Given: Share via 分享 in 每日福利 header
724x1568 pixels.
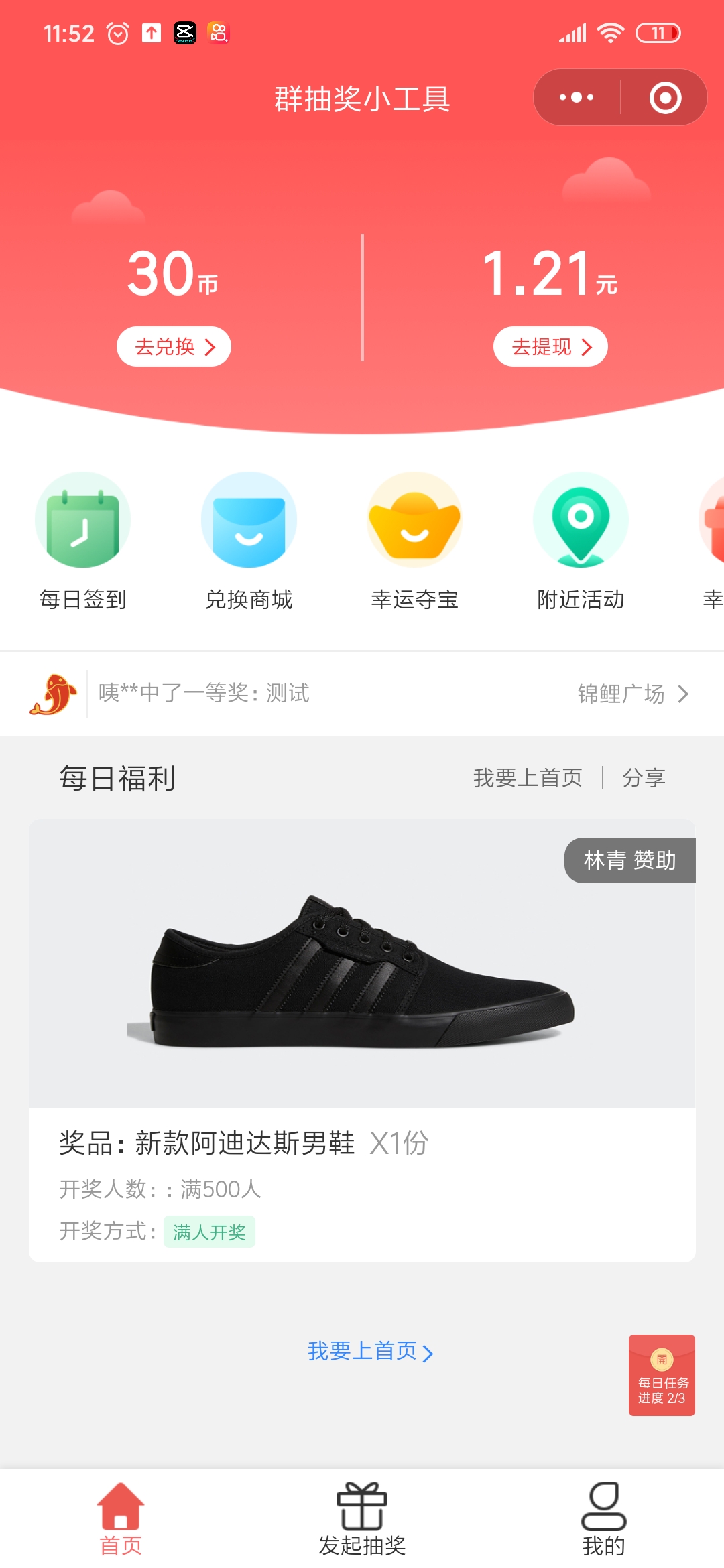Looking at the screenshot, I should click(x=644, y=778).
